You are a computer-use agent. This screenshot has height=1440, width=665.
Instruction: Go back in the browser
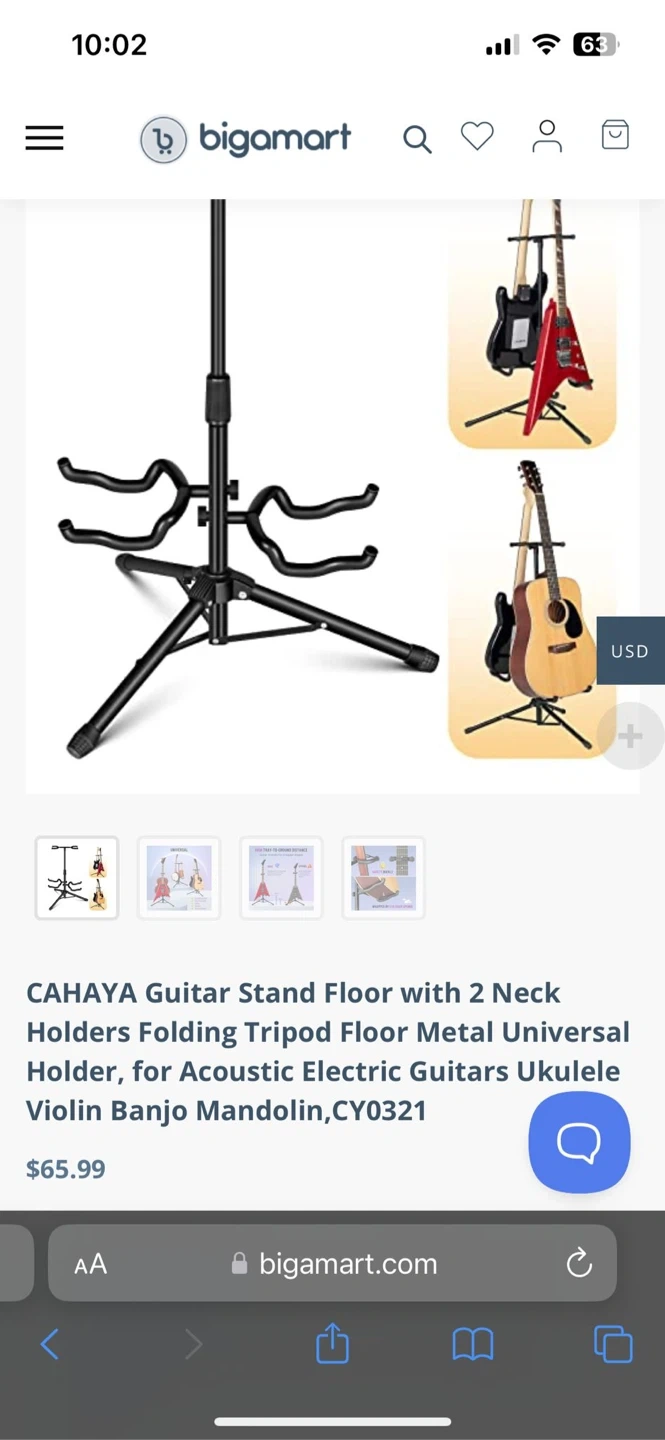pos(50,1345)
